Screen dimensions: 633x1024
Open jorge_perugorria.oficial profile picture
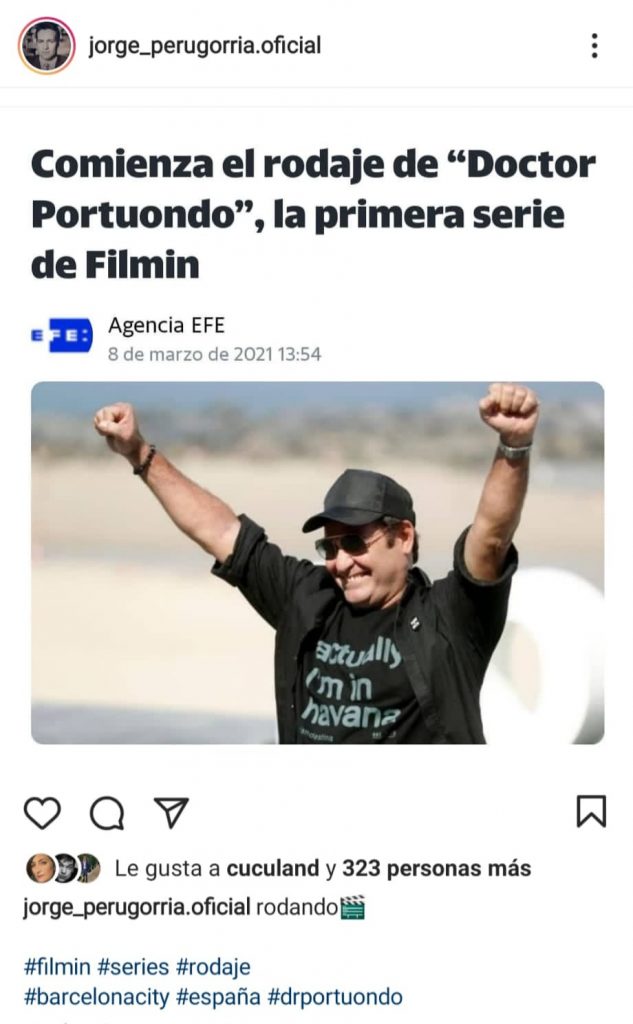coord(46,46)
